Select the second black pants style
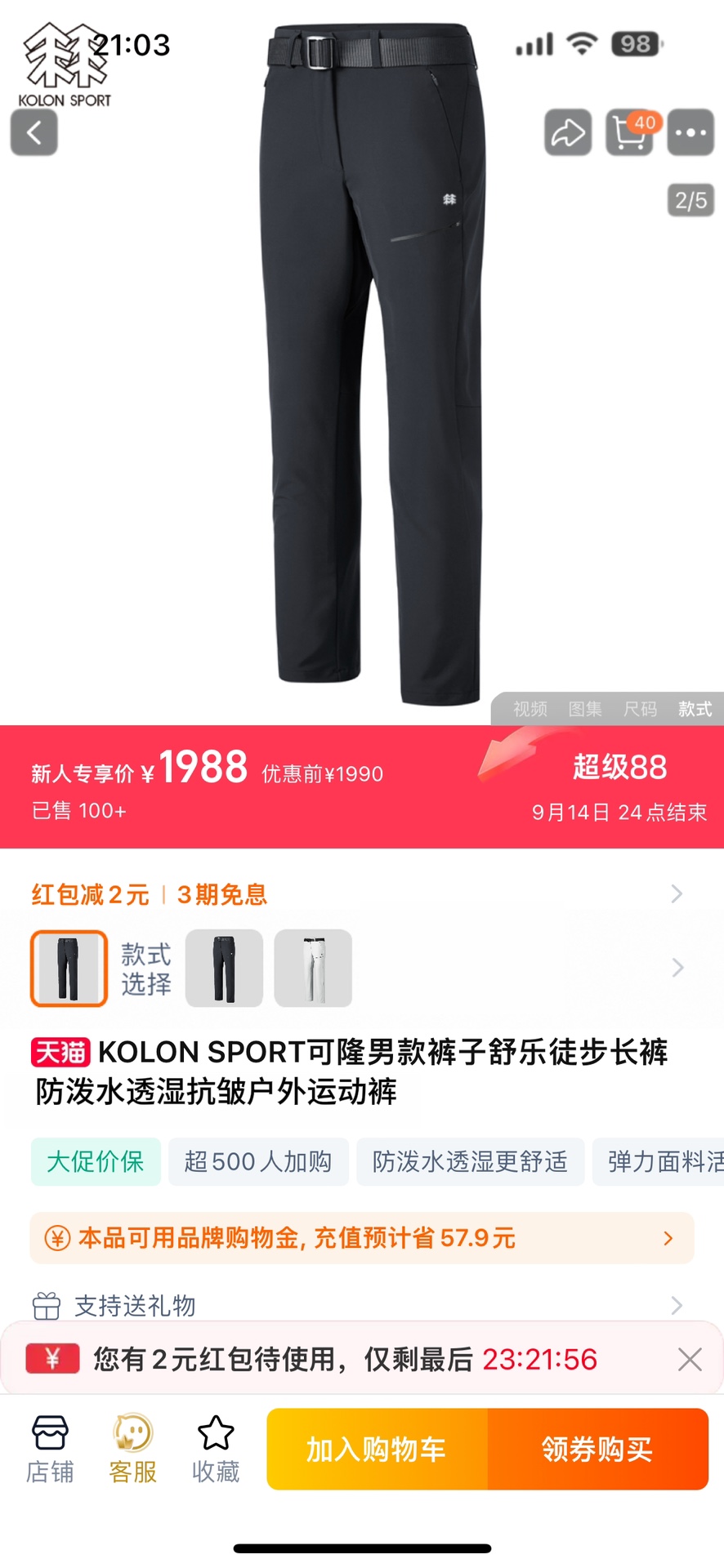 [224, 968]
